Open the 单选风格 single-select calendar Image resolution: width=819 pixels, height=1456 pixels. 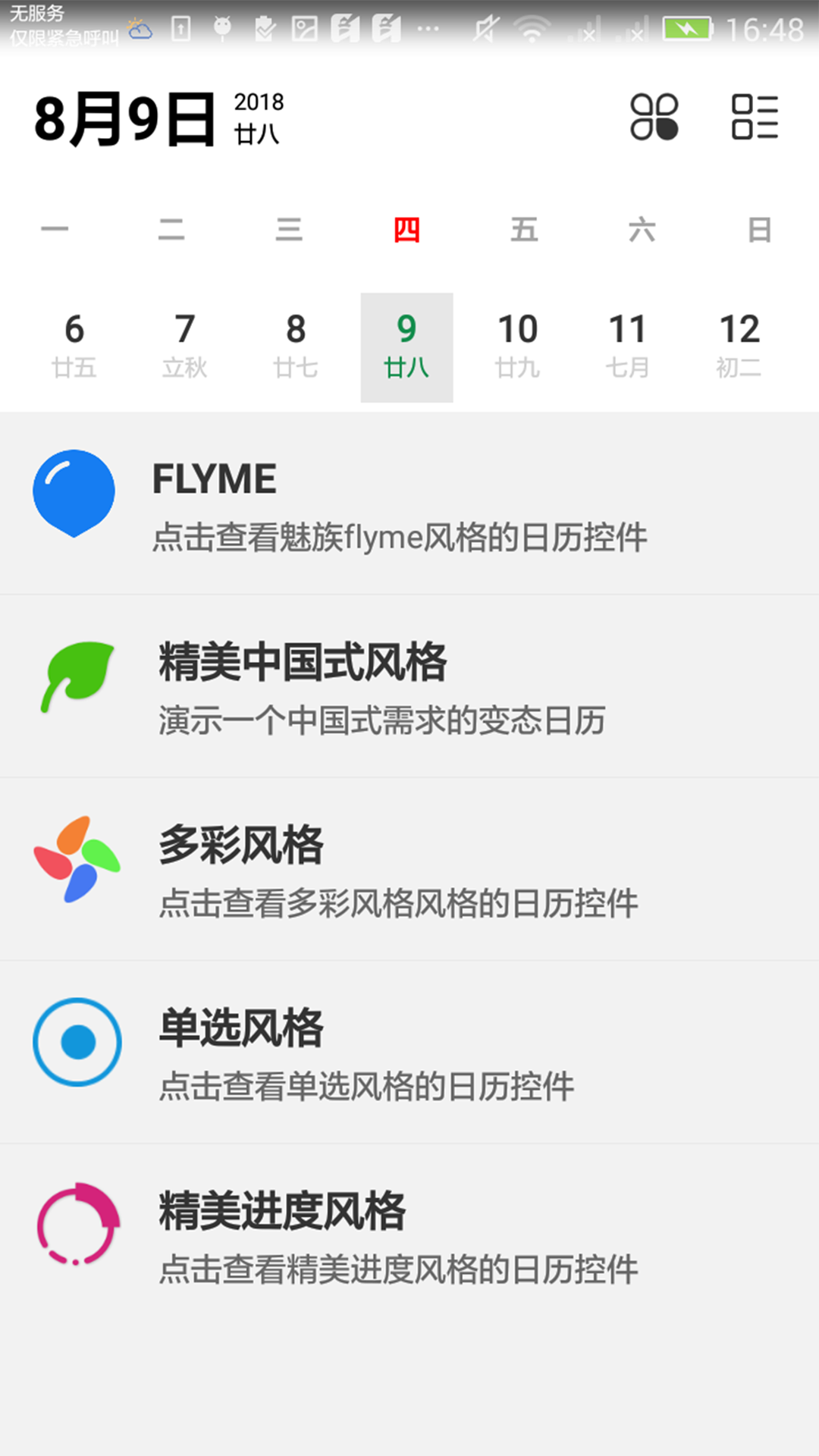tap(409, 1052)
